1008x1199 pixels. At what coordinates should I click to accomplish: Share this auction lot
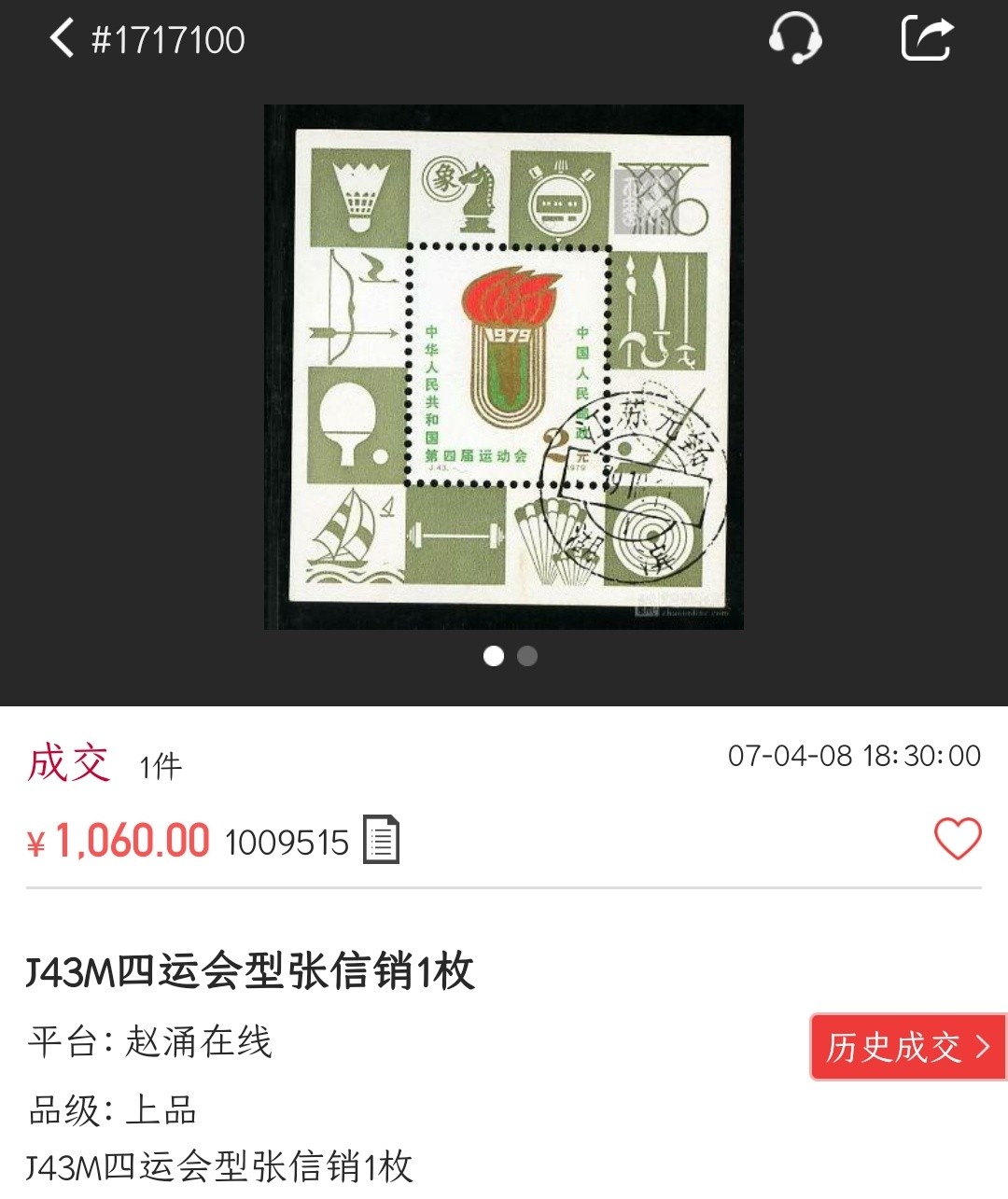pos(927,39)
